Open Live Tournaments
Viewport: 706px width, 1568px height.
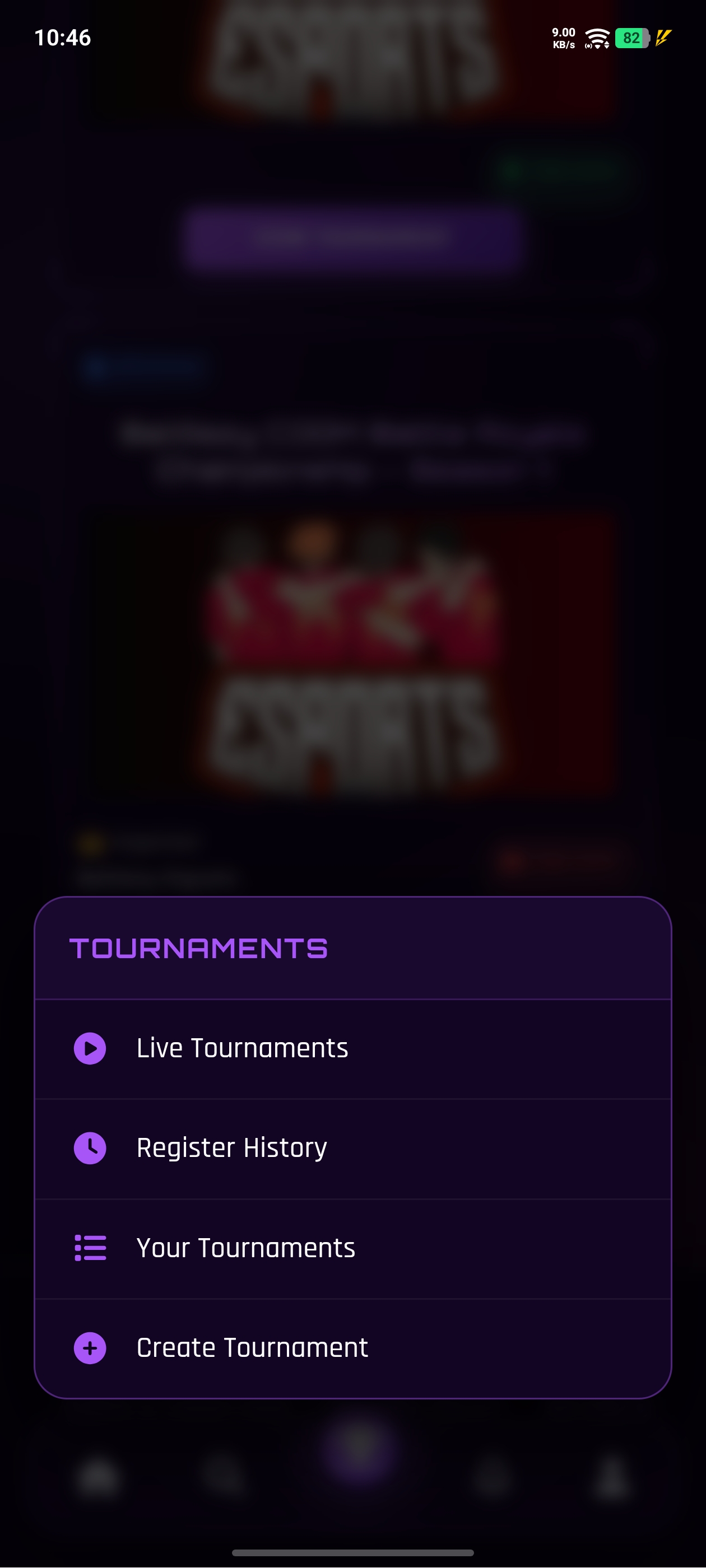[x=242, y=1049]
